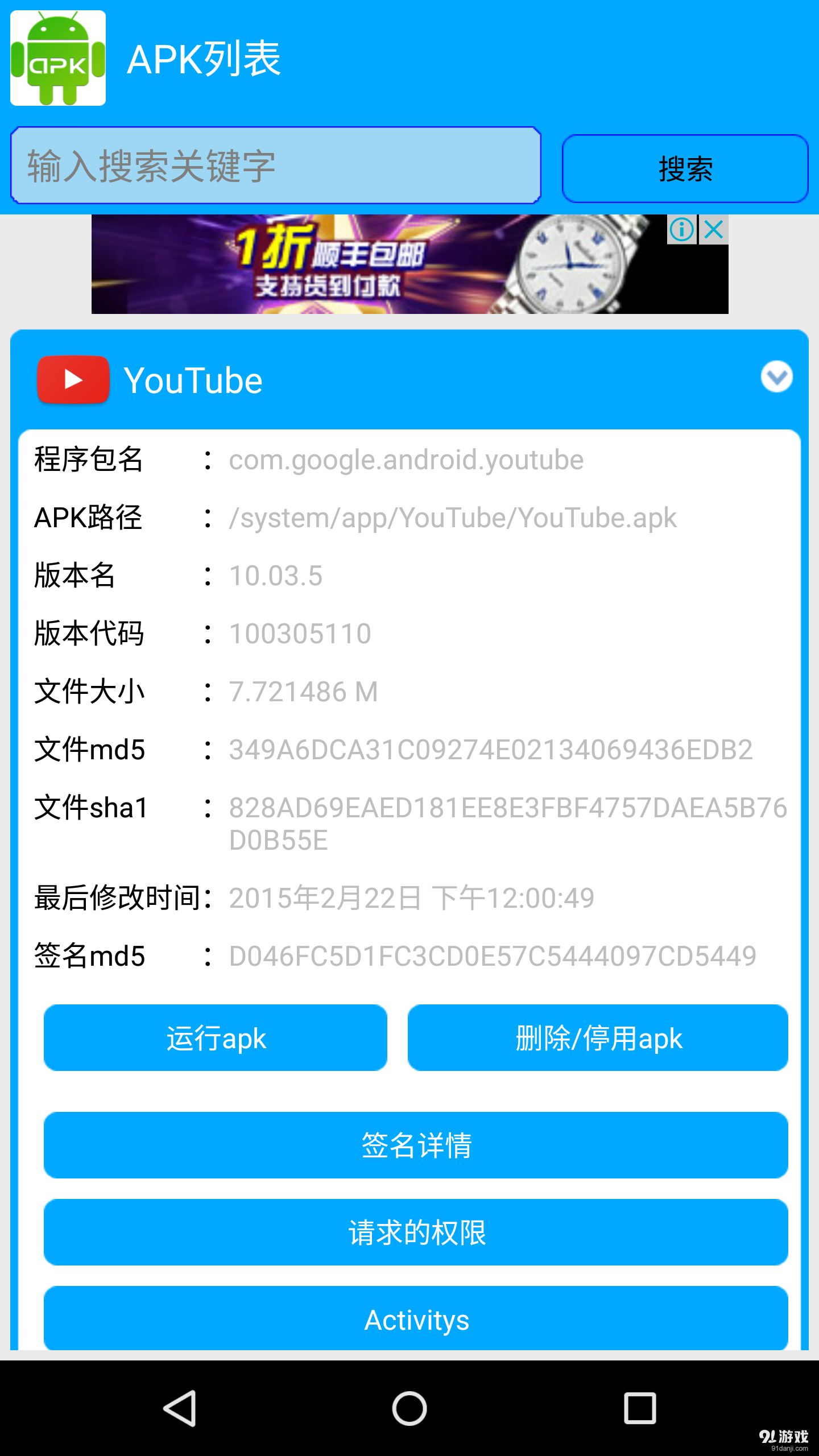Click the version name 10.03.5 value
819x1456 pixels.
tap(276, 576)
